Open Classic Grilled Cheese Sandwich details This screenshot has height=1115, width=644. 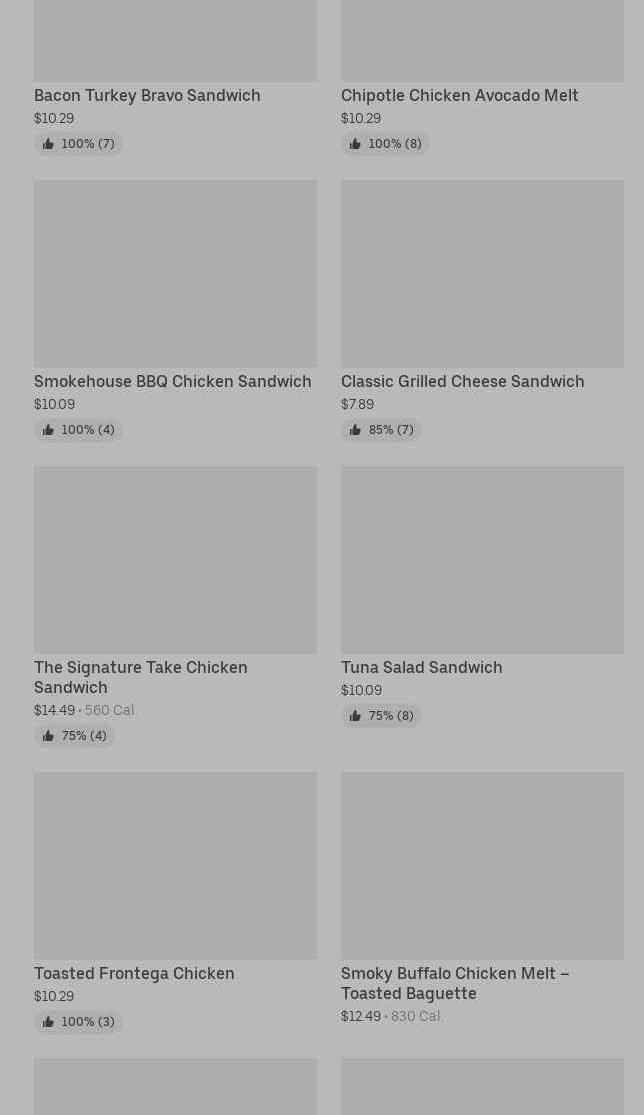tap(481, 274)
